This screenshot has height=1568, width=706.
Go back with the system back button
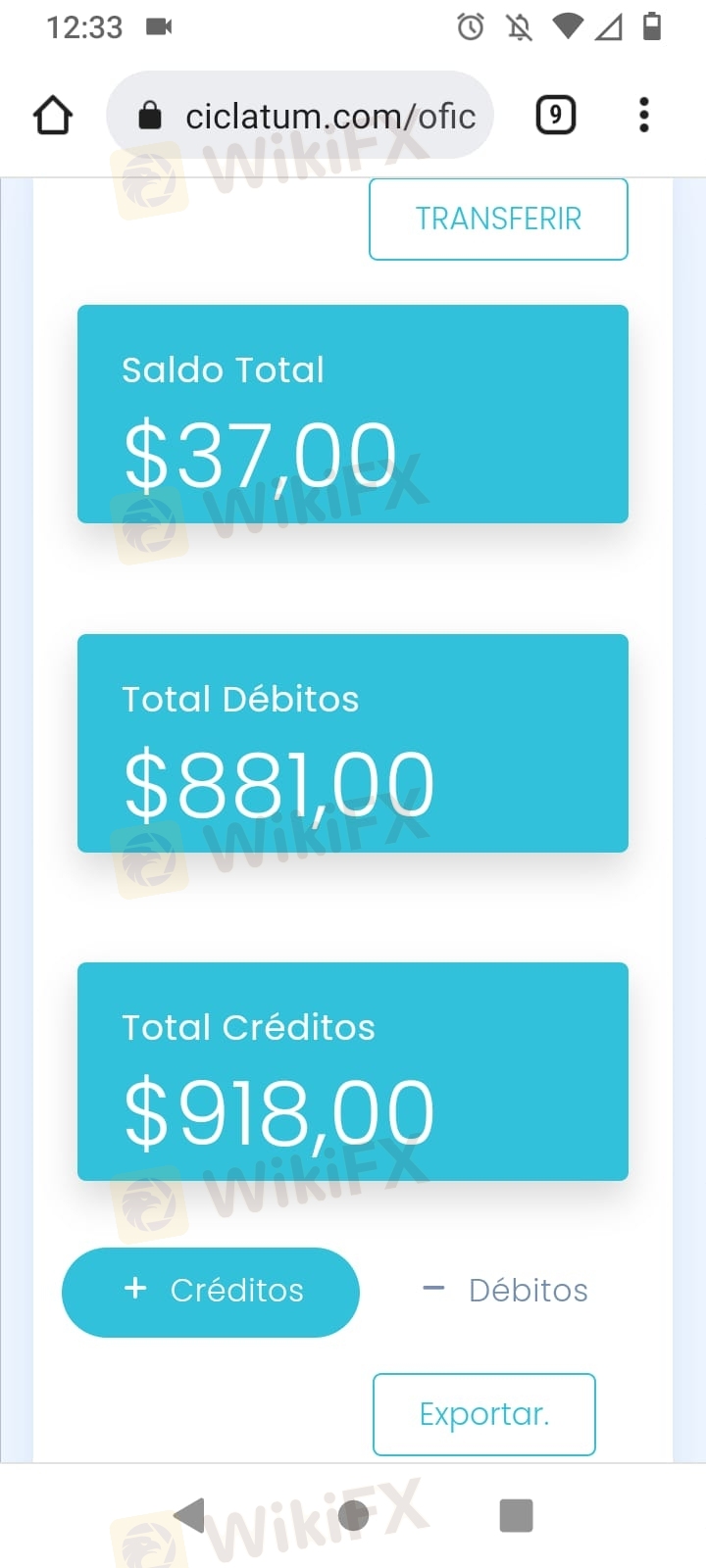[189, 1515]
